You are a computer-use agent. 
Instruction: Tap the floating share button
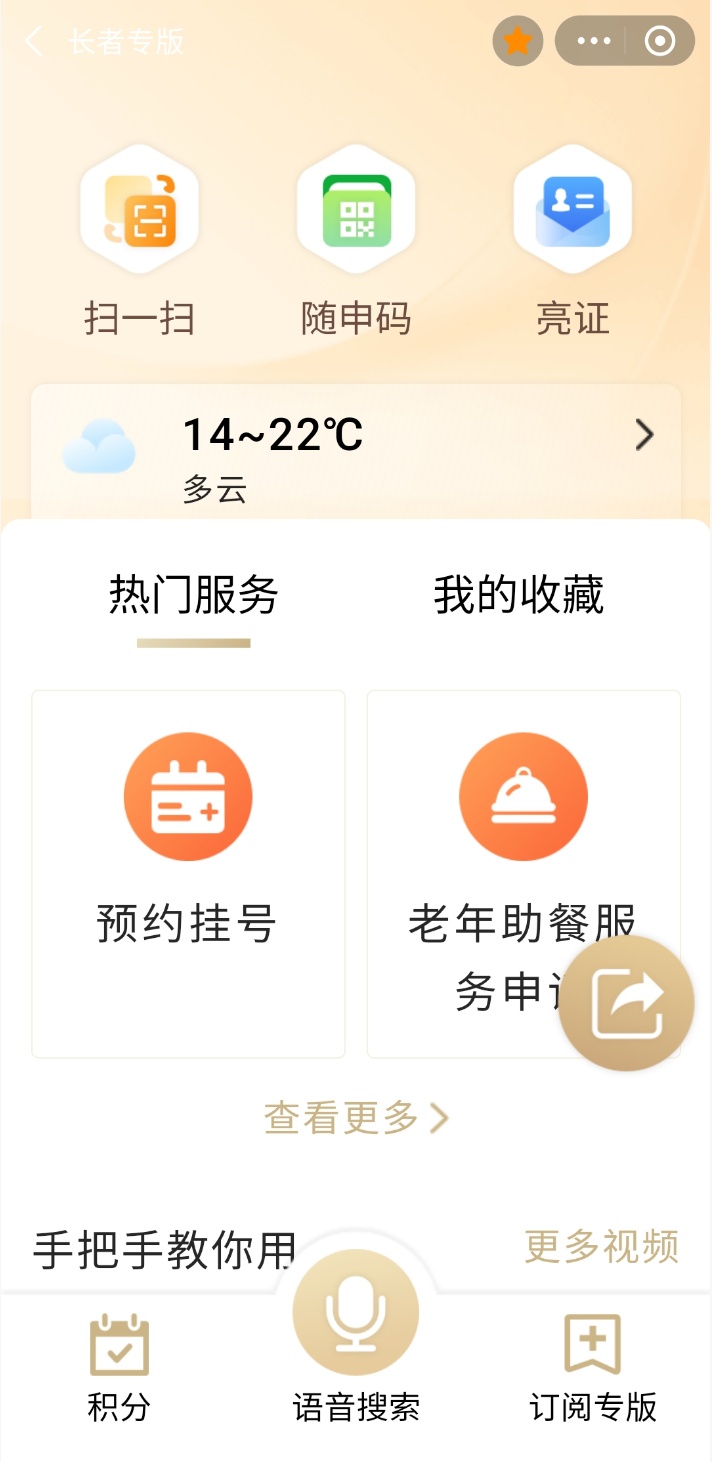[x=627, y=1003]
